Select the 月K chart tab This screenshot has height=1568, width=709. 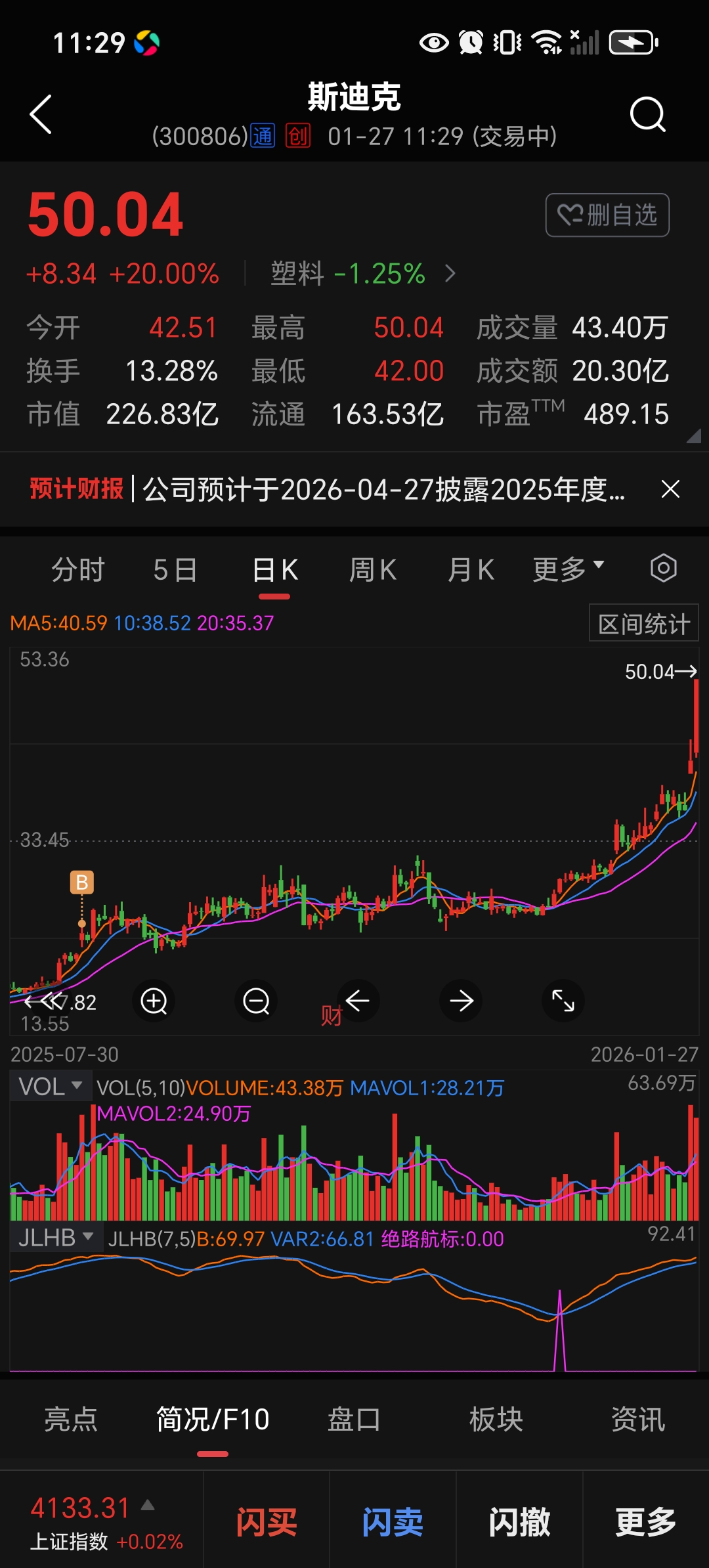[471, 569]
